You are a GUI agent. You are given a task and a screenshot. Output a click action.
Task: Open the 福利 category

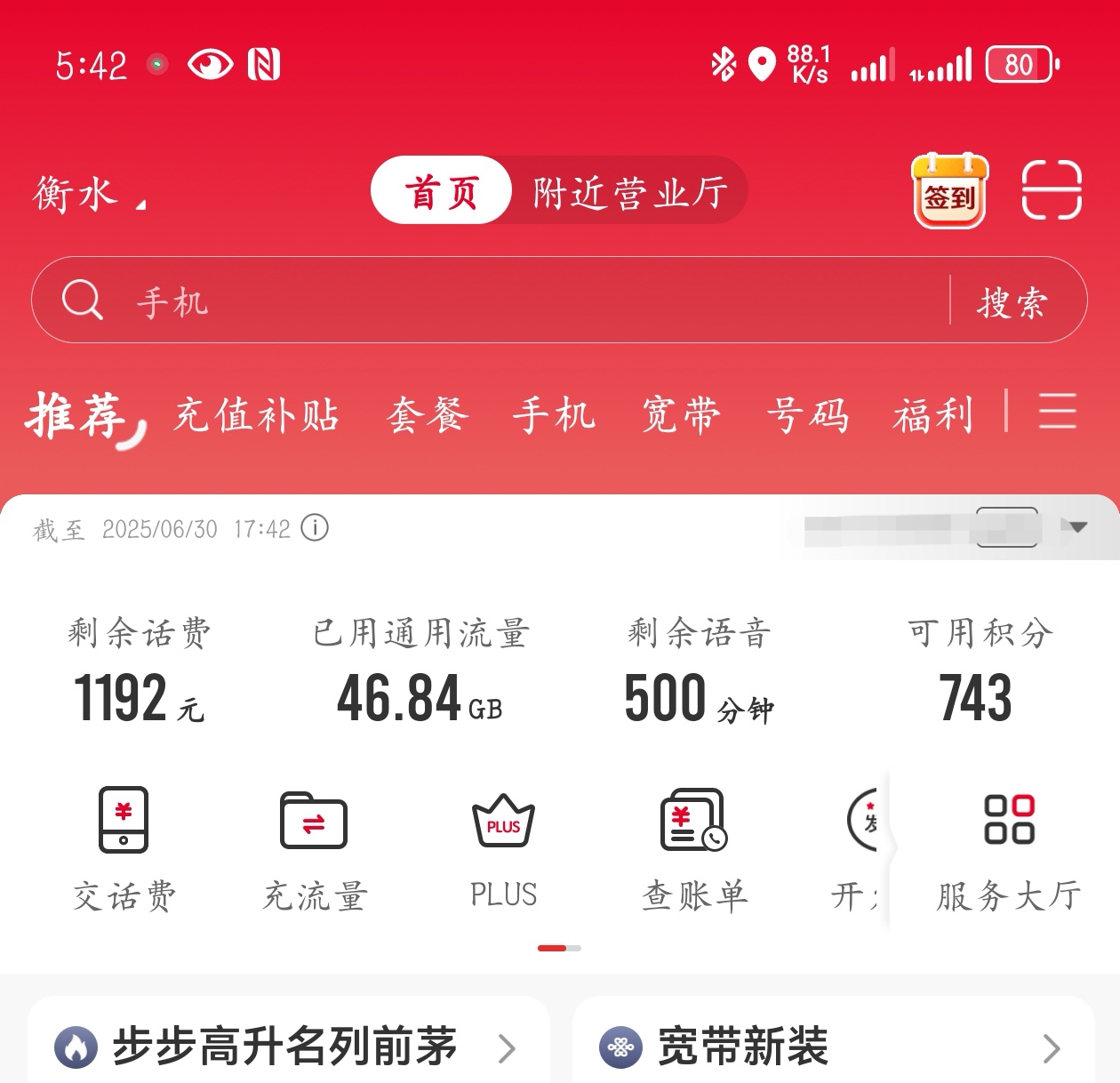coord(933,414)
